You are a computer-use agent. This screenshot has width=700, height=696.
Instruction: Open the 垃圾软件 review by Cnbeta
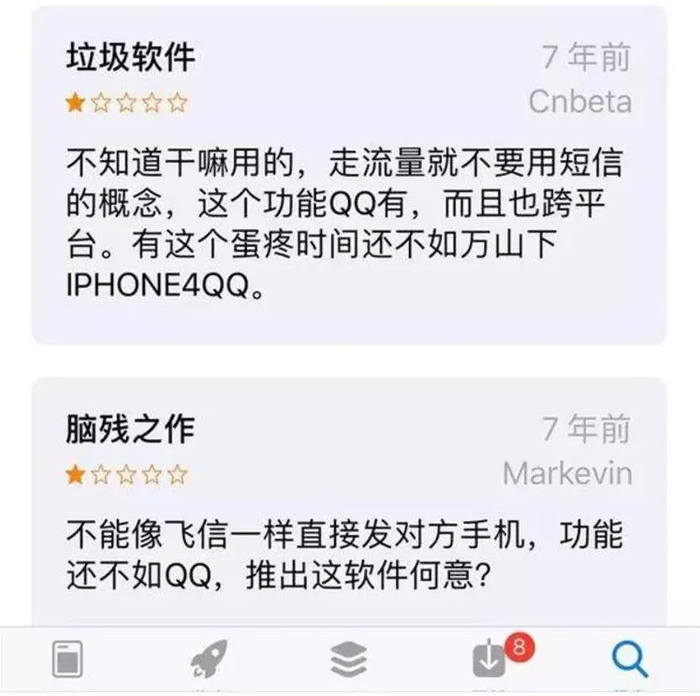click(x=349, y=175)
